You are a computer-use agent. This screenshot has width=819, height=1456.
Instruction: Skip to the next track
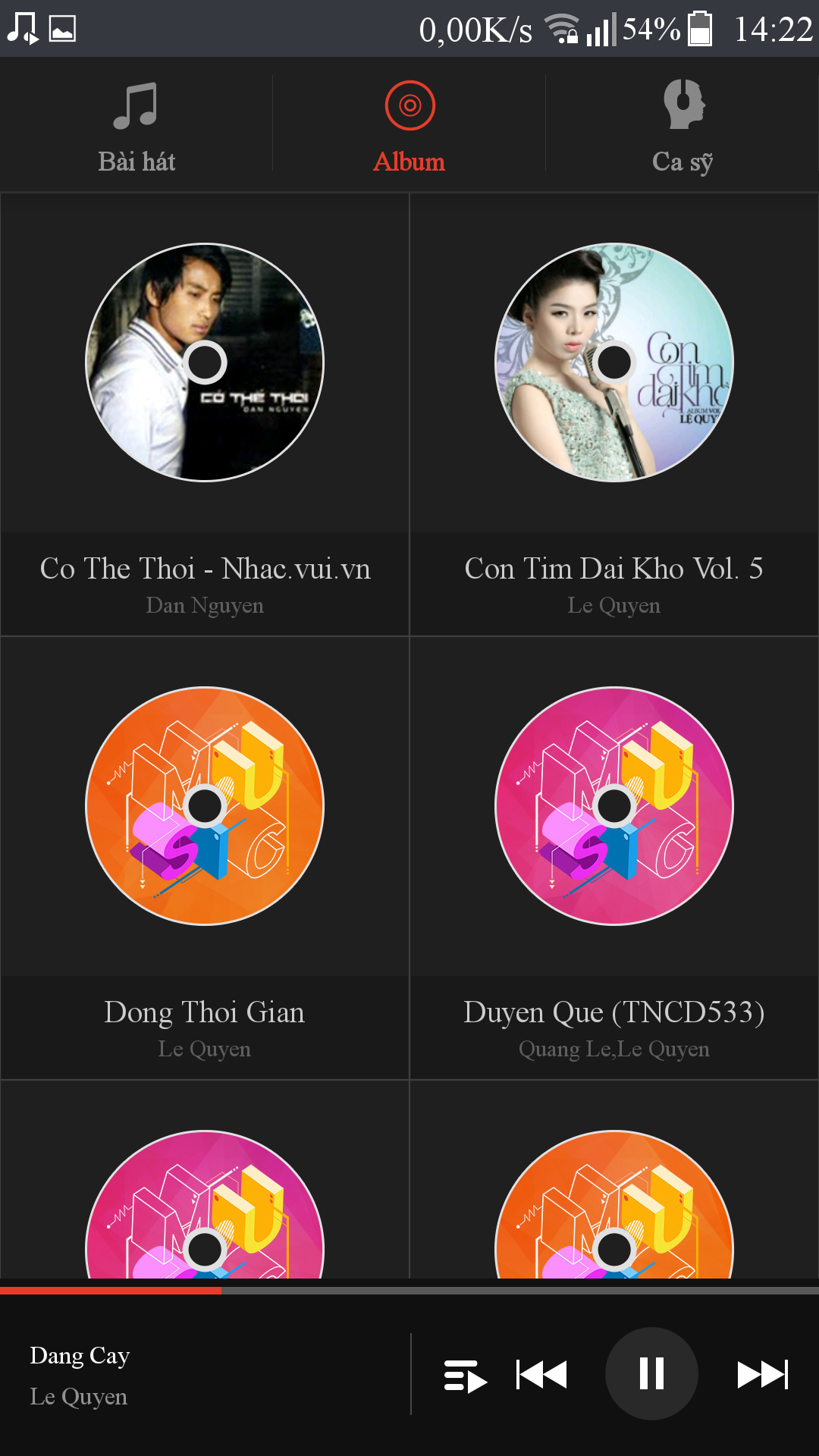763,1374
